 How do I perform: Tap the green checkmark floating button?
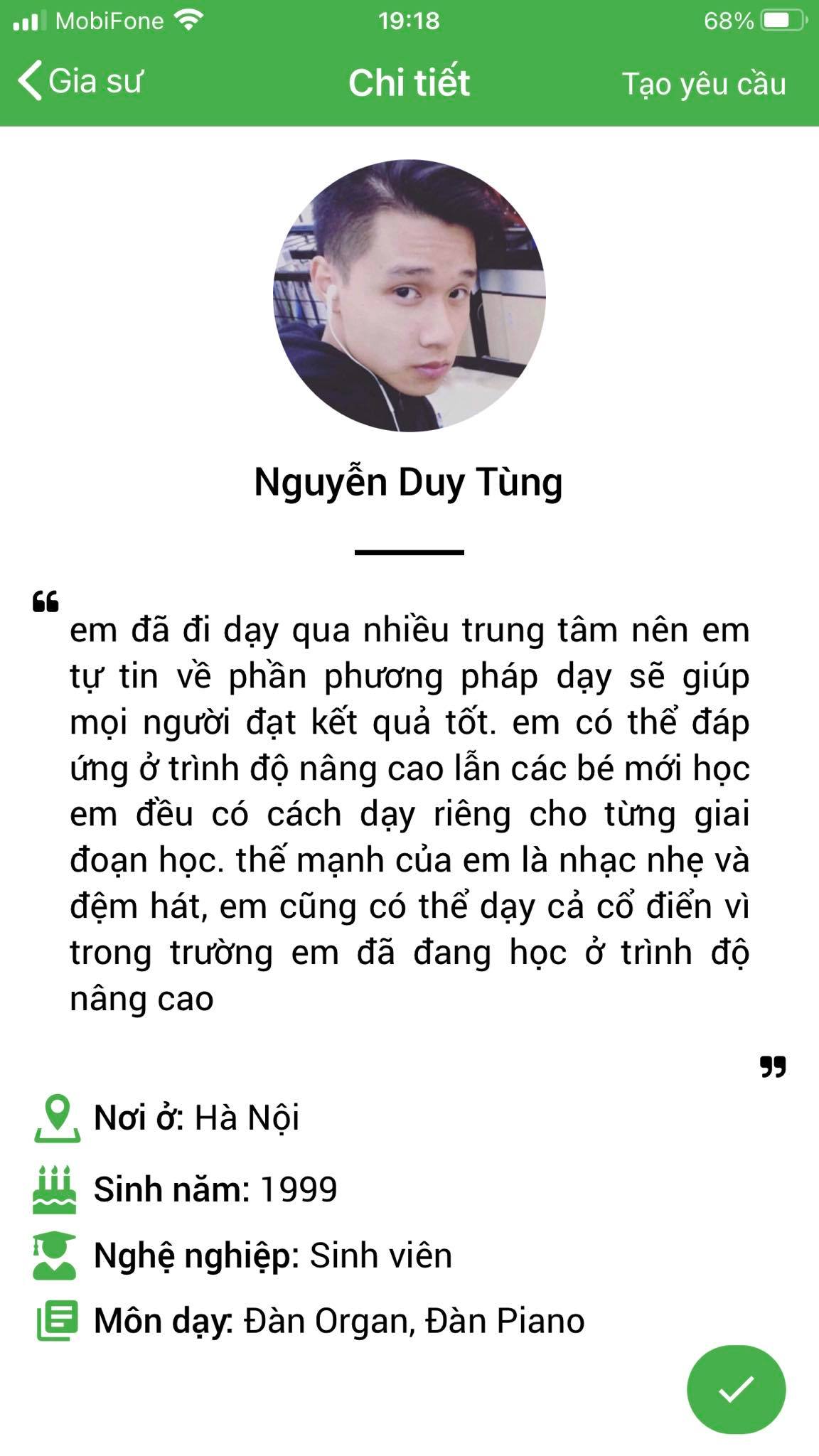(736, 1389)
